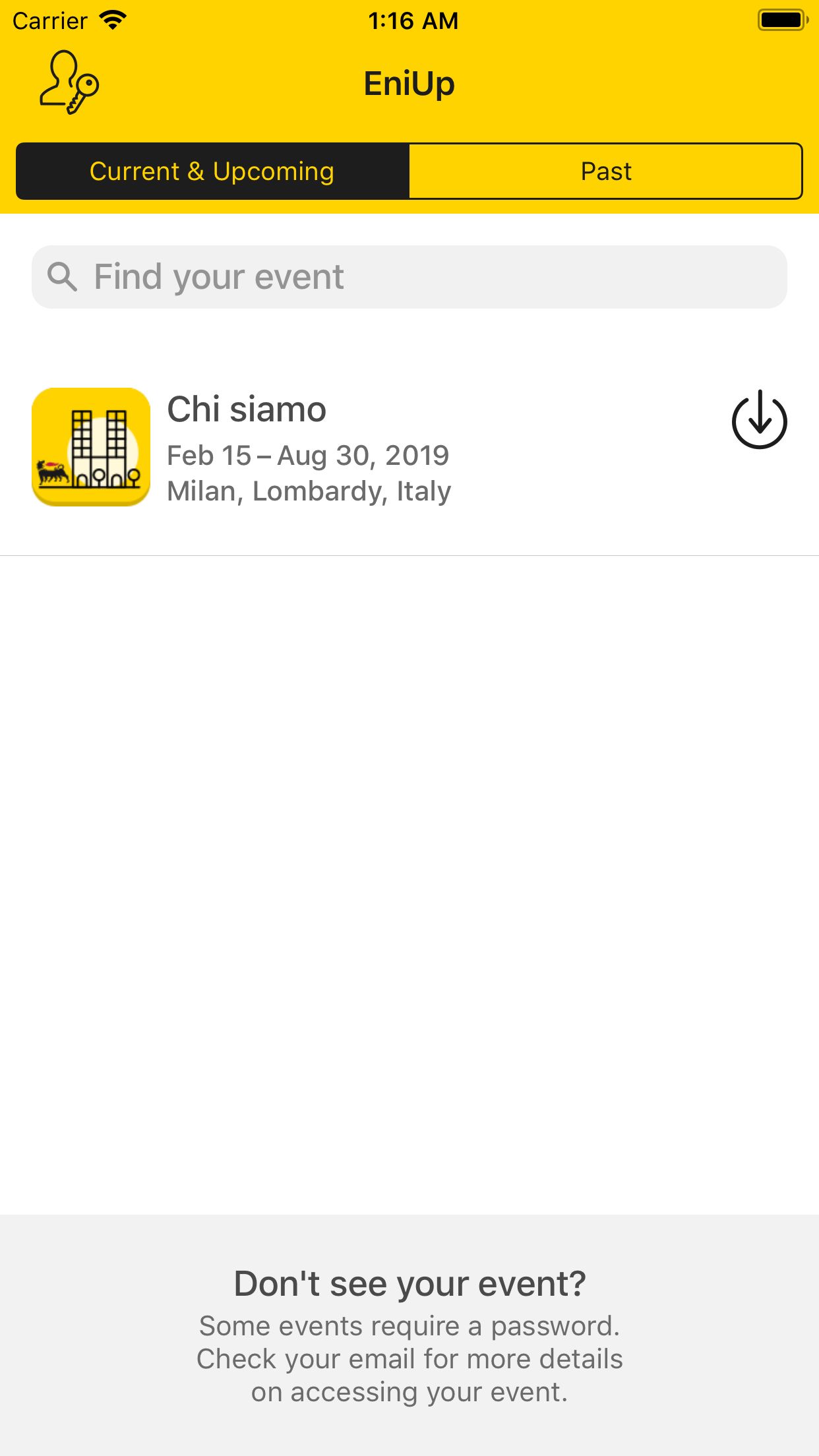The width and height of the screenshot is (819, 1456).
Task: Toggle the events segmented control to Past
Action: (x=606, y=171)
